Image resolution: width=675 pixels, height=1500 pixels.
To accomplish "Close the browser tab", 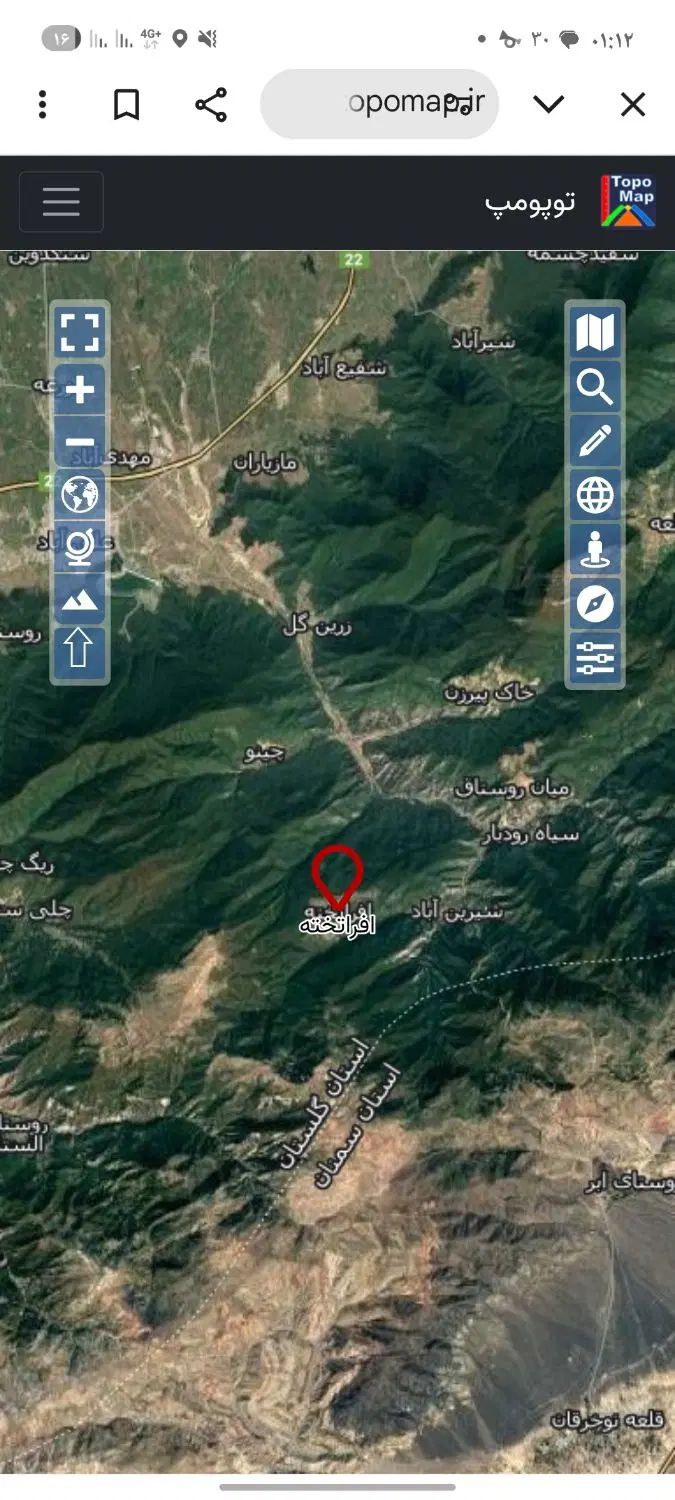I will coord(632,105).
